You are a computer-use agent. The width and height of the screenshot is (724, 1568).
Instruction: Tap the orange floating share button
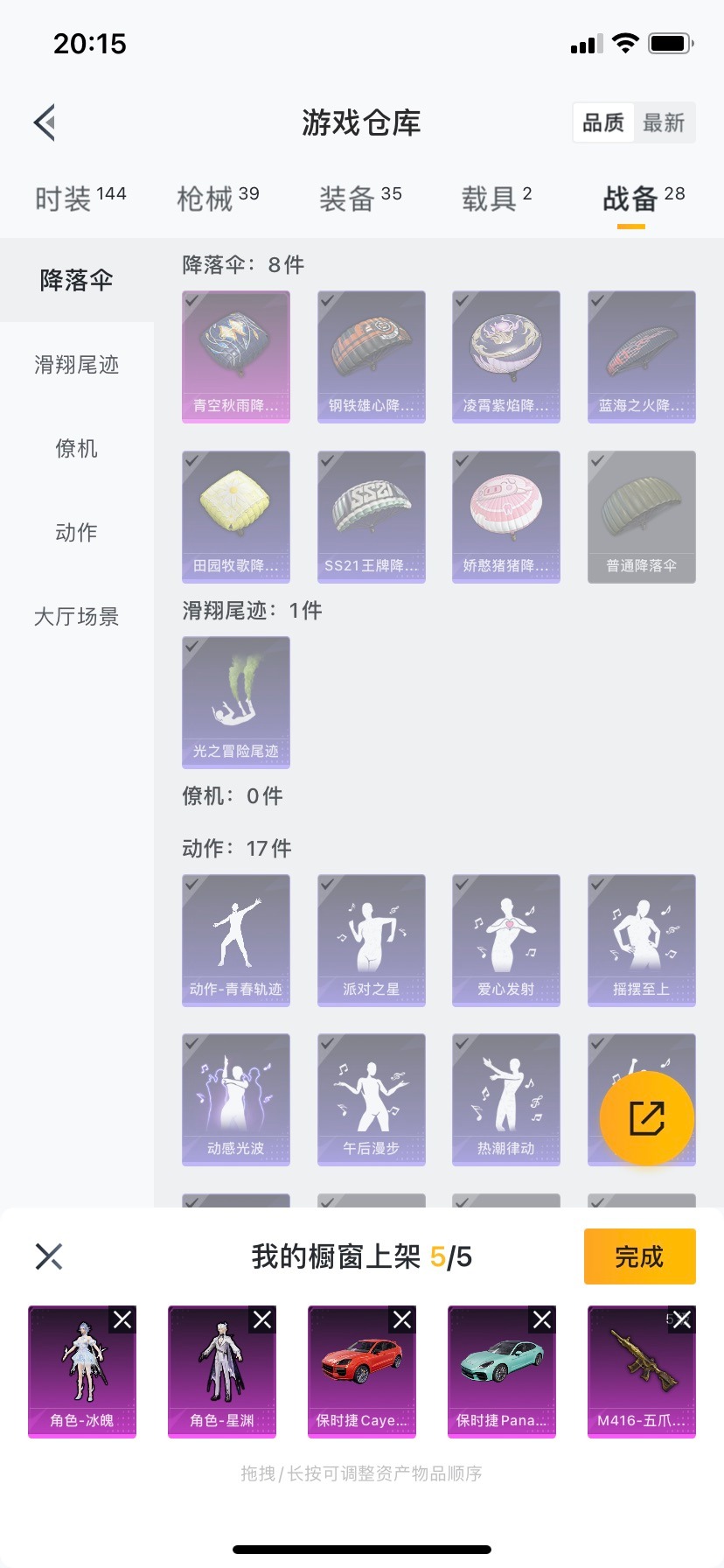pyautogui.click(x=646, y=1117)
